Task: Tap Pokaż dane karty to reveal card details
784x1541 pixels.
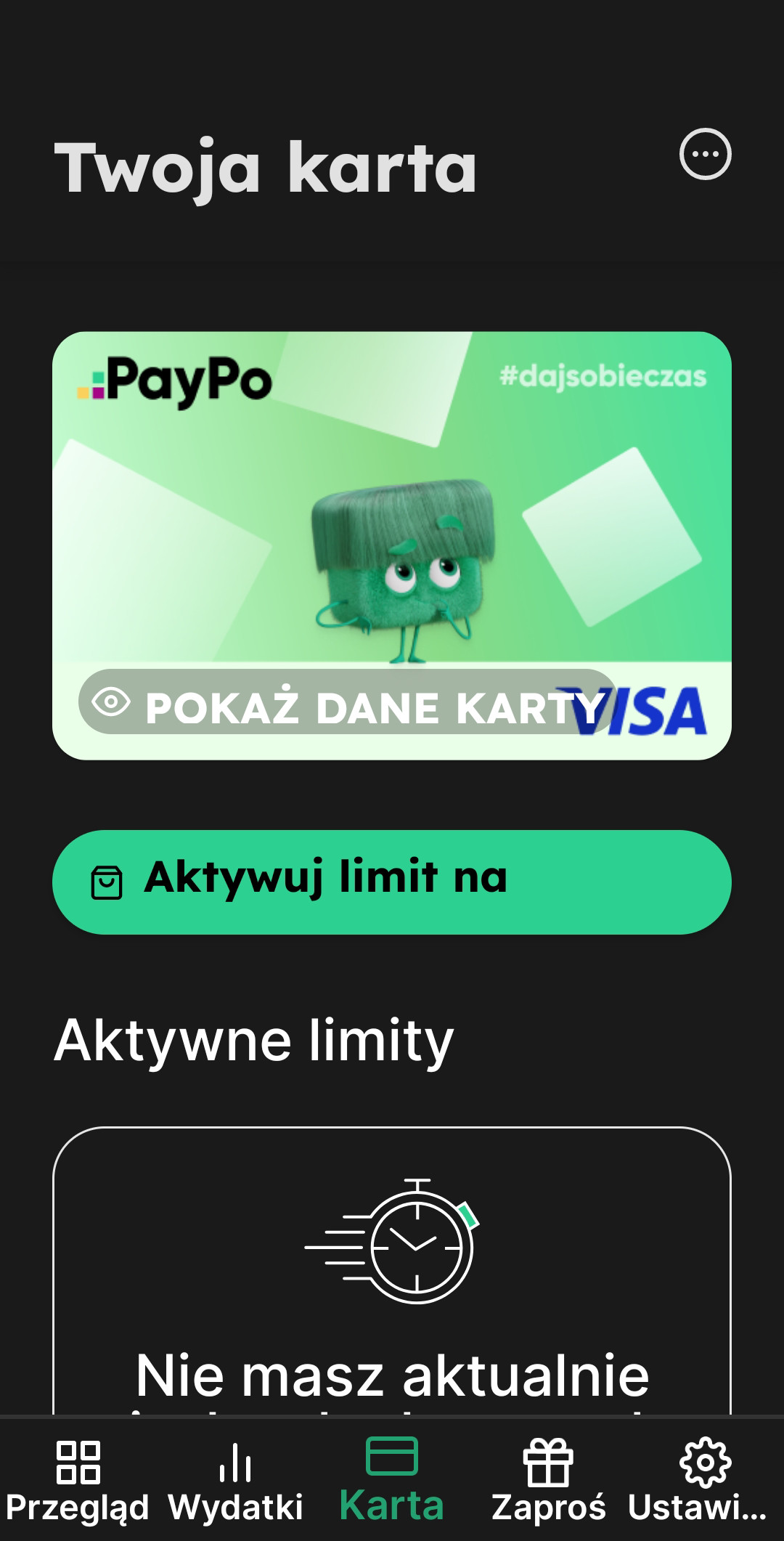Action: point(348,703)
